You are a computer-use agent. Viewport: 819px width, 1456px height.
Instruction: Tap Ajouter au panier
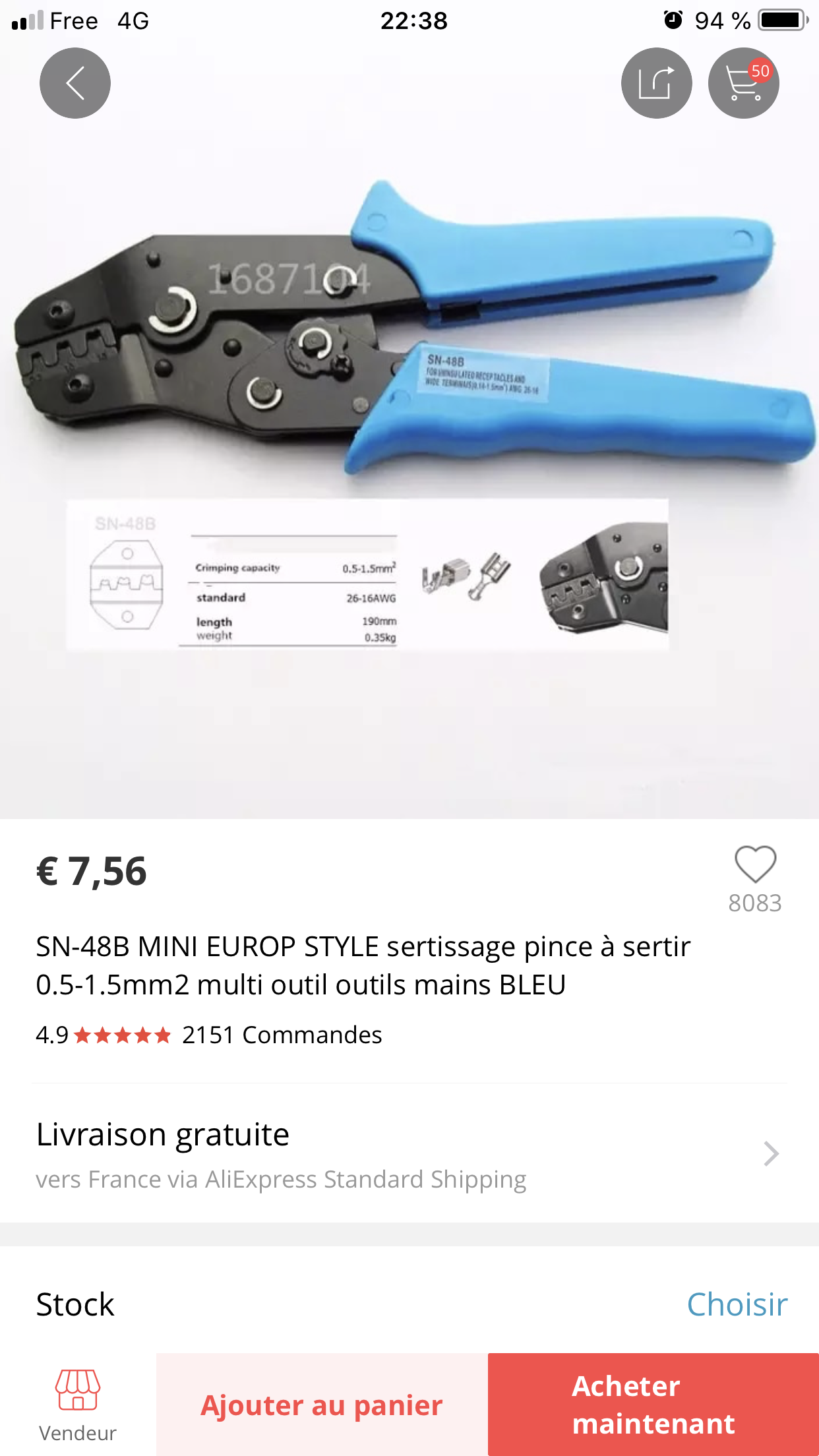coord(322,1405)
